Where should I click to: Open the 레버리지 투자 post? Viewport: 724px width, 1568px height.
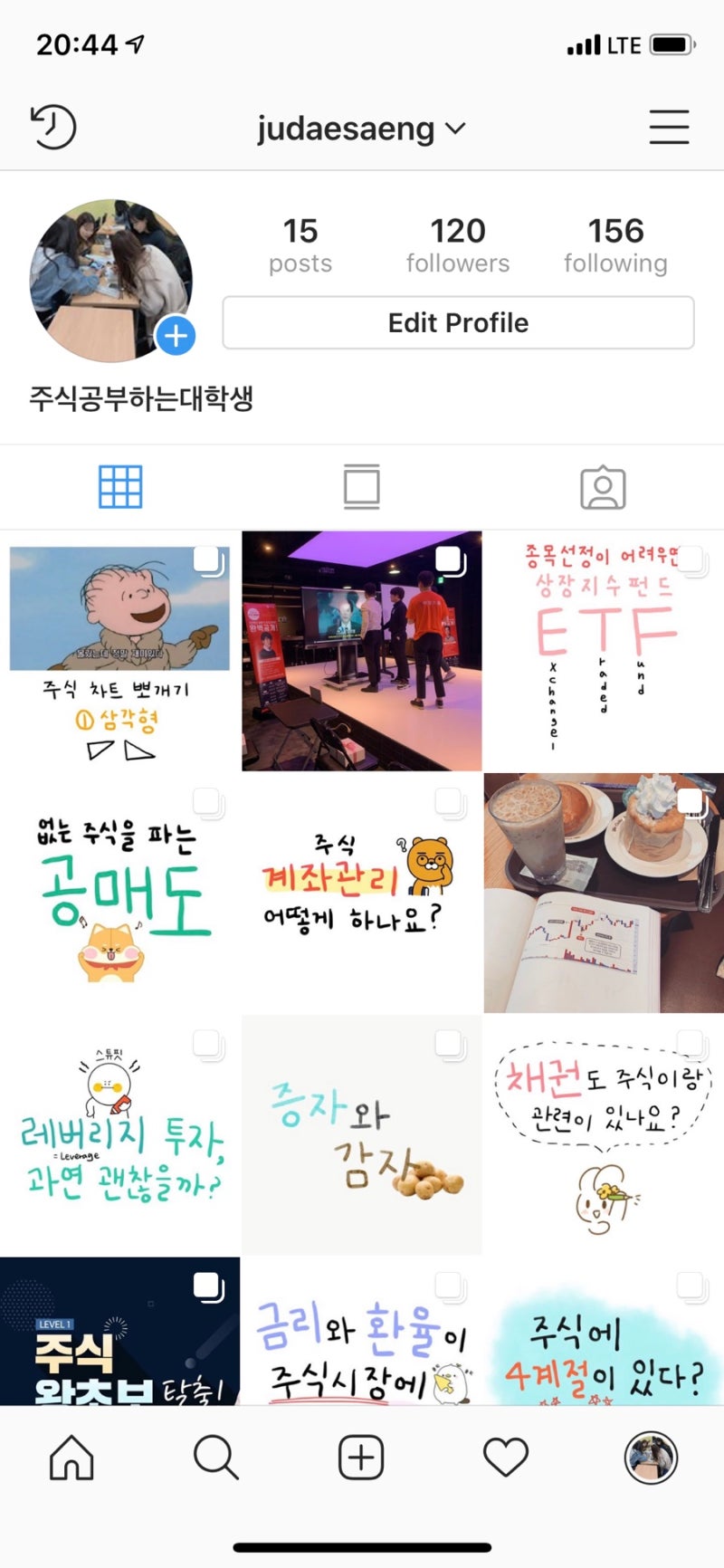coord(120,1134)
